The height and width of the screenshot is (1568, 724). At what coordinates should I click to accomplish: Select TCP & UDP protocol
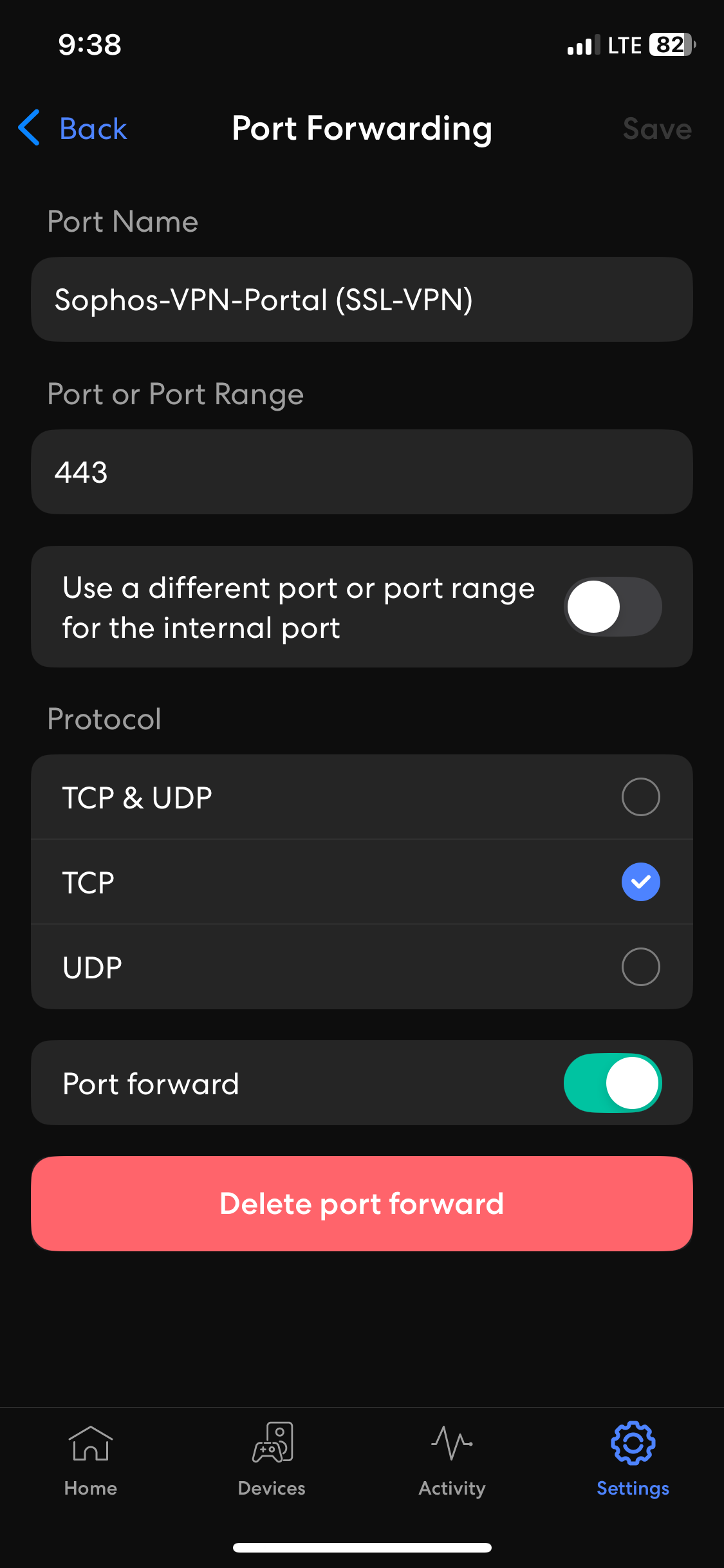(x=362, y=797)
